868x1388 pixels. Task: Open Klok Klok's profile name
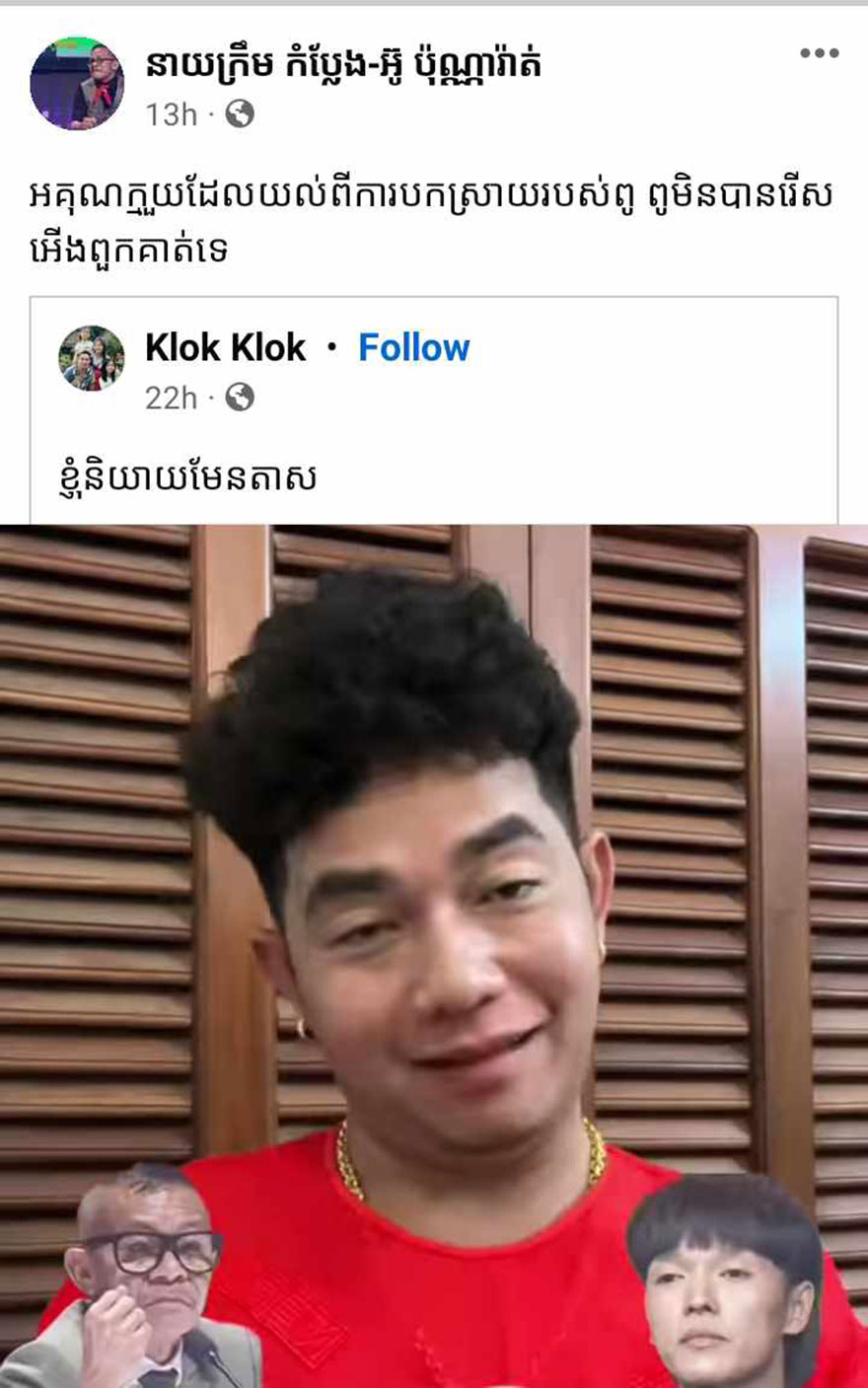(225, 347)
